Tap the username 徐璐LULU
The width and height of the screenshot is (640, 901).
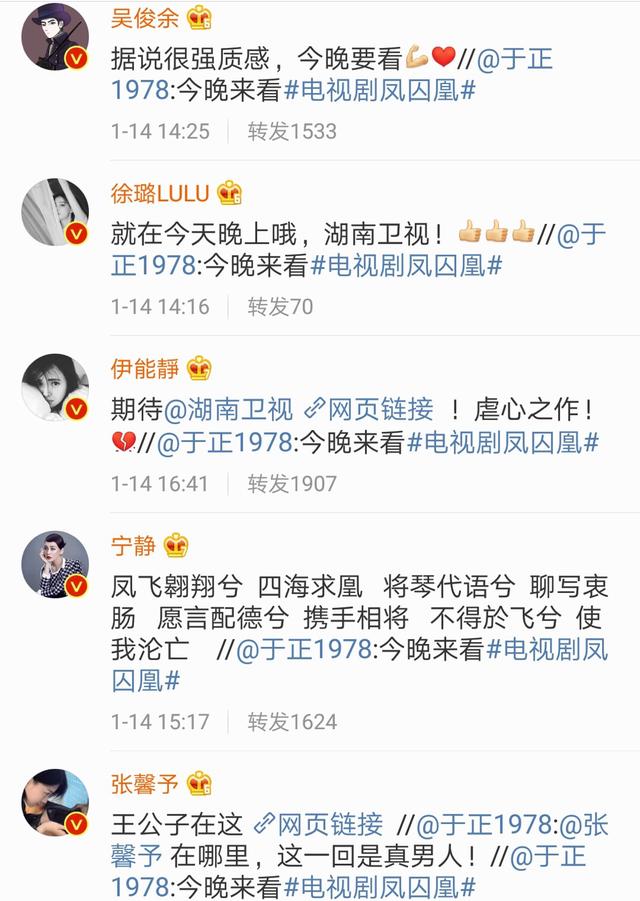(162, 193)
